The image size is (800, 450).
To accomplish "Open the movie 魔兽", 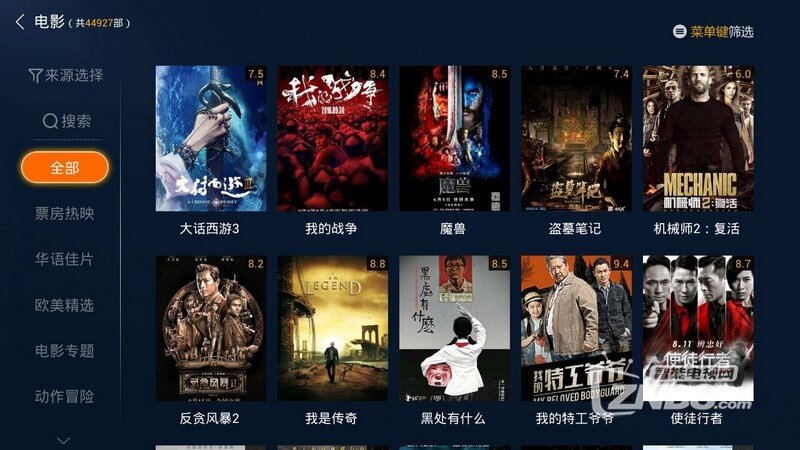I will coord(454,139).
